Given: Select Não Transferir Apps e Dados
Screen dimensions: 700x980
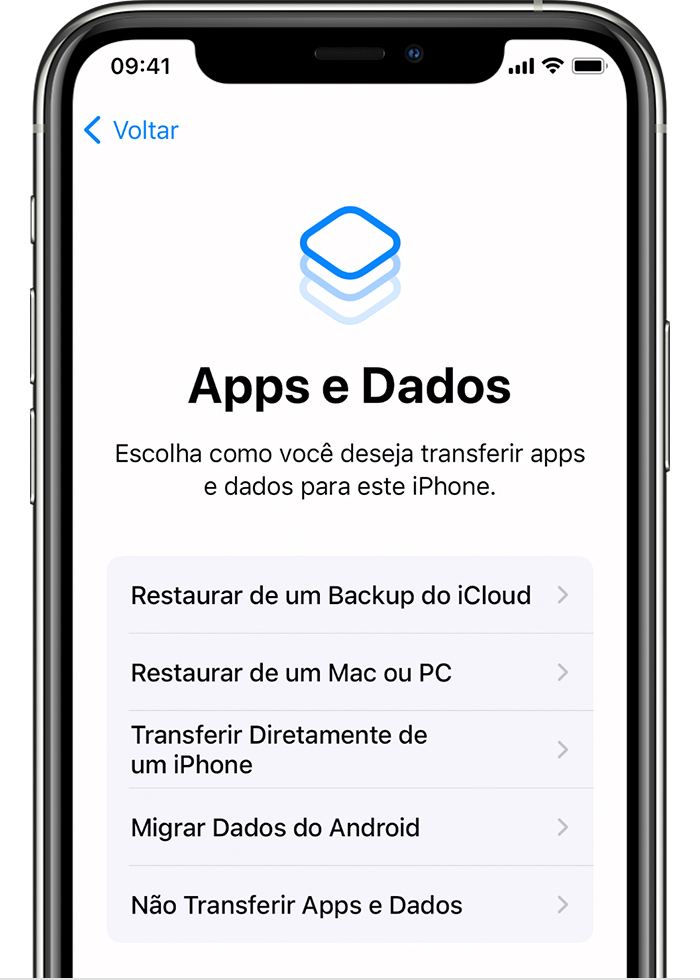Looking at the screenshot, I should point(349,906).
